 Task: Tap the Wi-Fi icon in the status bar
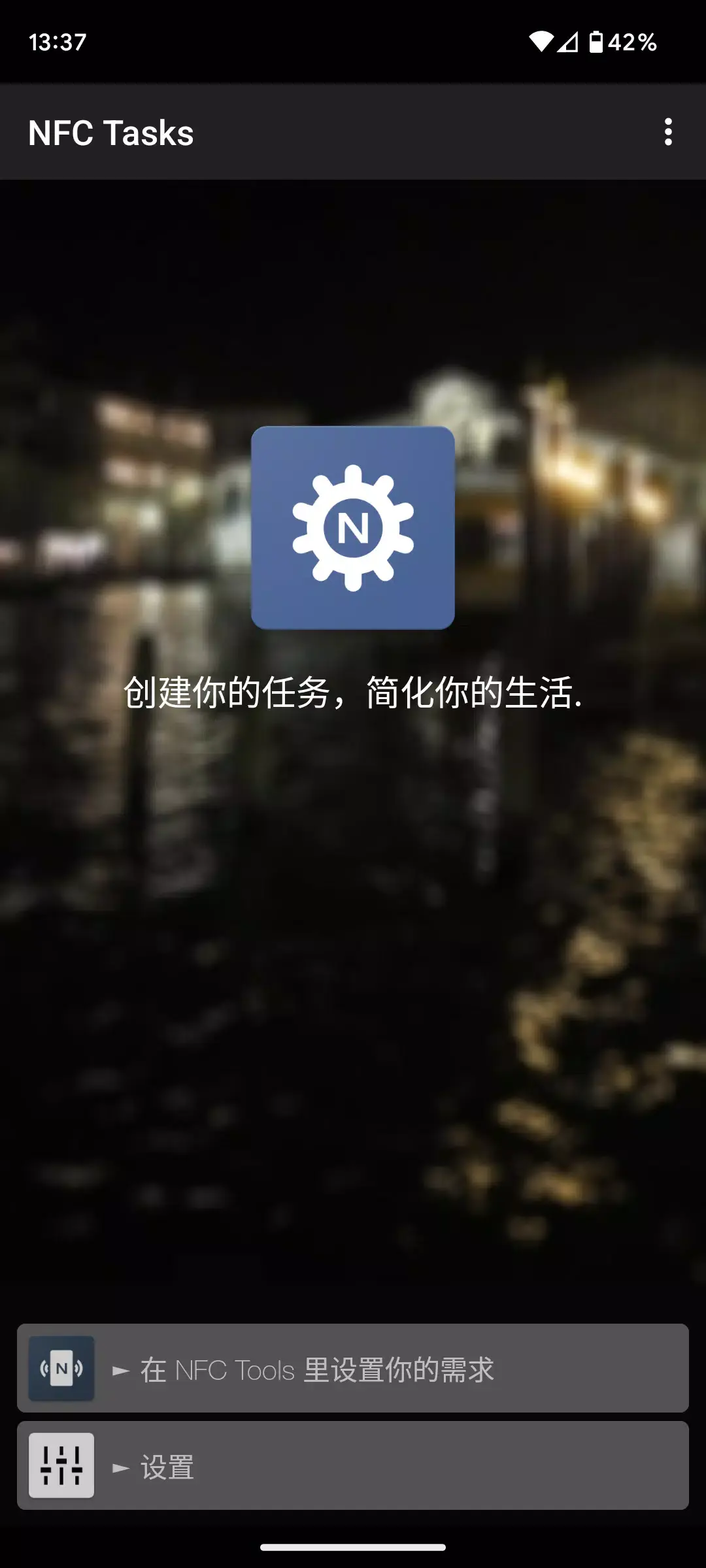coord(541,41)
